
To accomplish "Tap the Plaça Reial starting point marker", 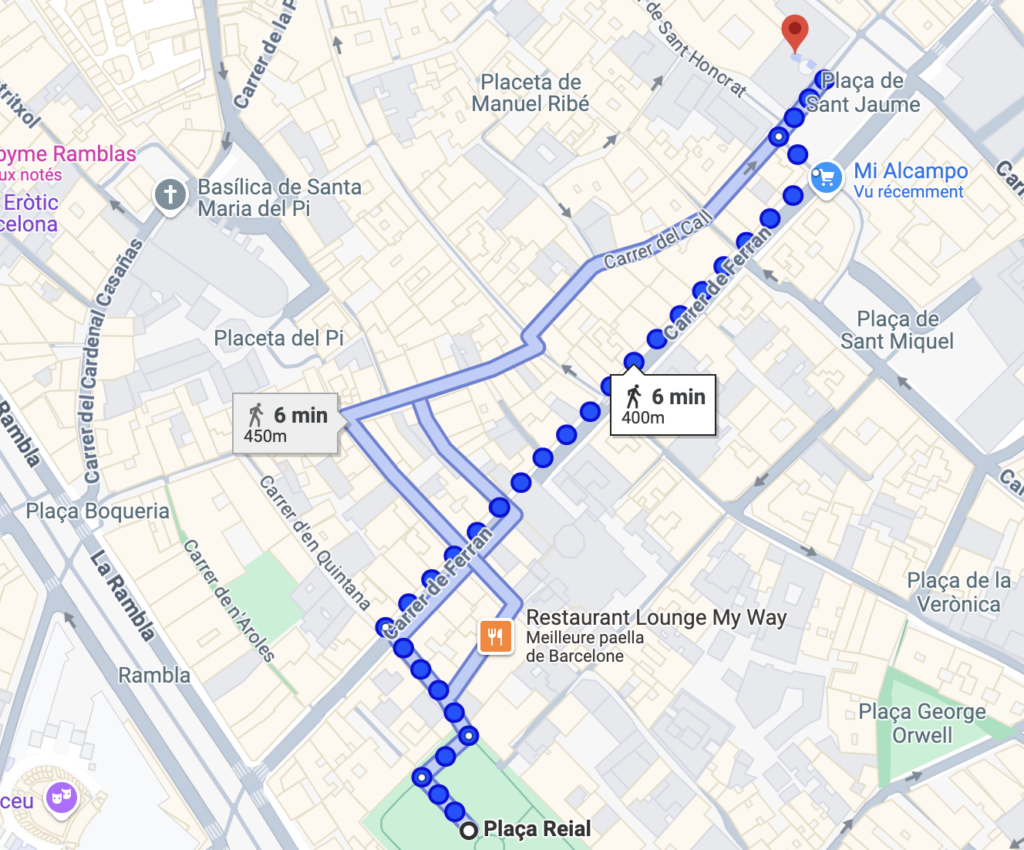I will [x=467, y=830].
